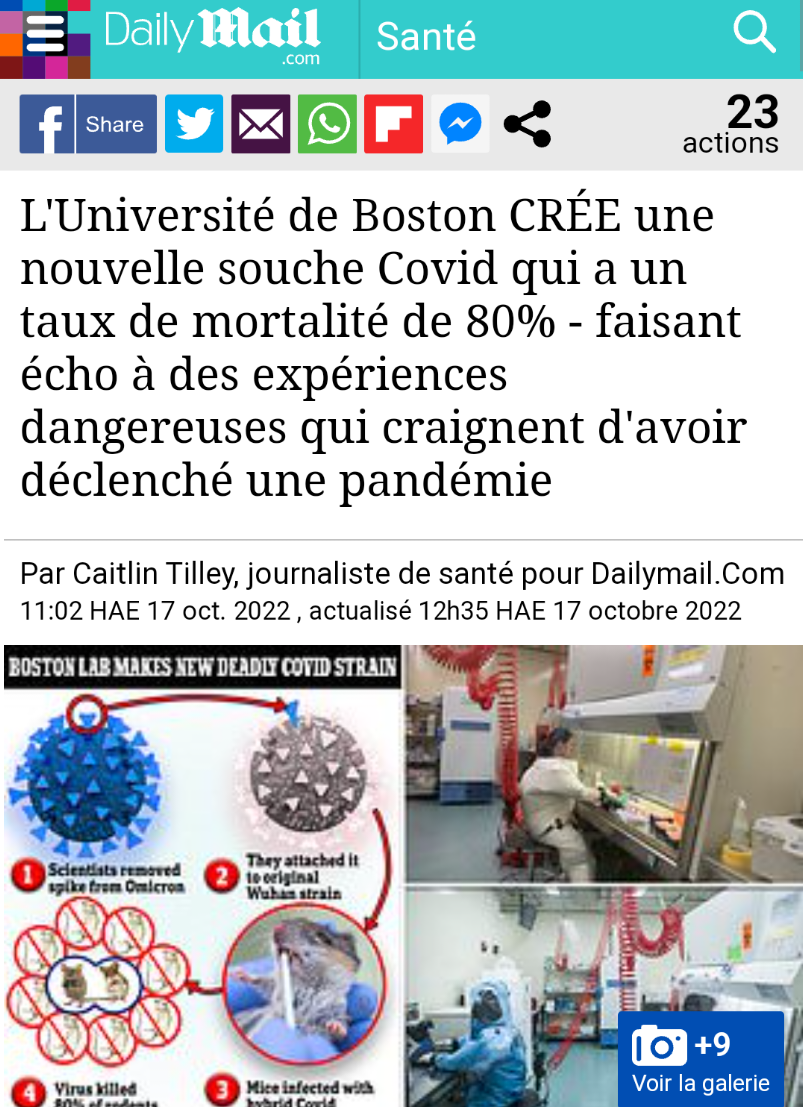Open the Santé section
This screenshot has height=1107, width=803.
point(426,37)
